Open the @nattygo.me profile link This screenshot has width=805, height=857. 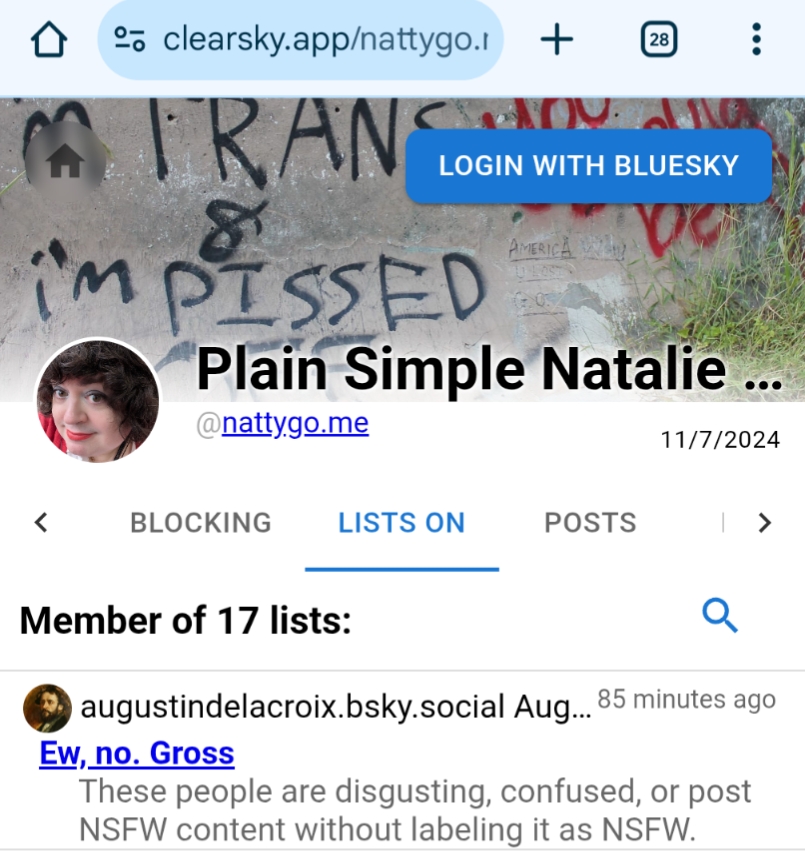pyautogui.click(x=295, y=424)
